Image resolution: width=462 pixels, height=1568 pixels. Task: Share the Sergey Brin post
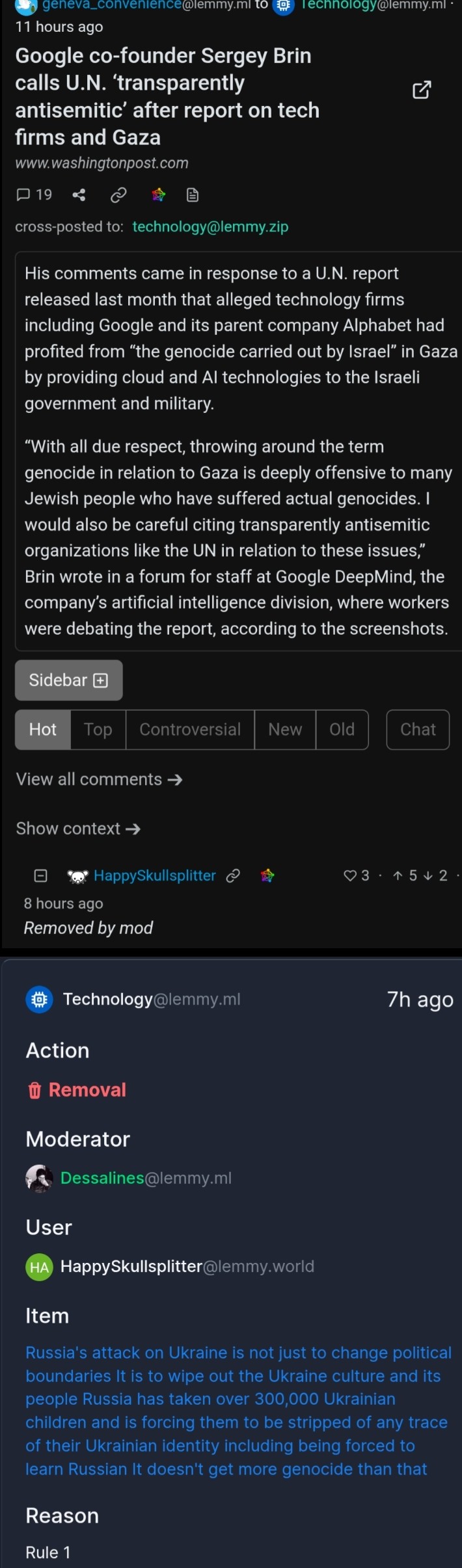[x=79, y=194]
